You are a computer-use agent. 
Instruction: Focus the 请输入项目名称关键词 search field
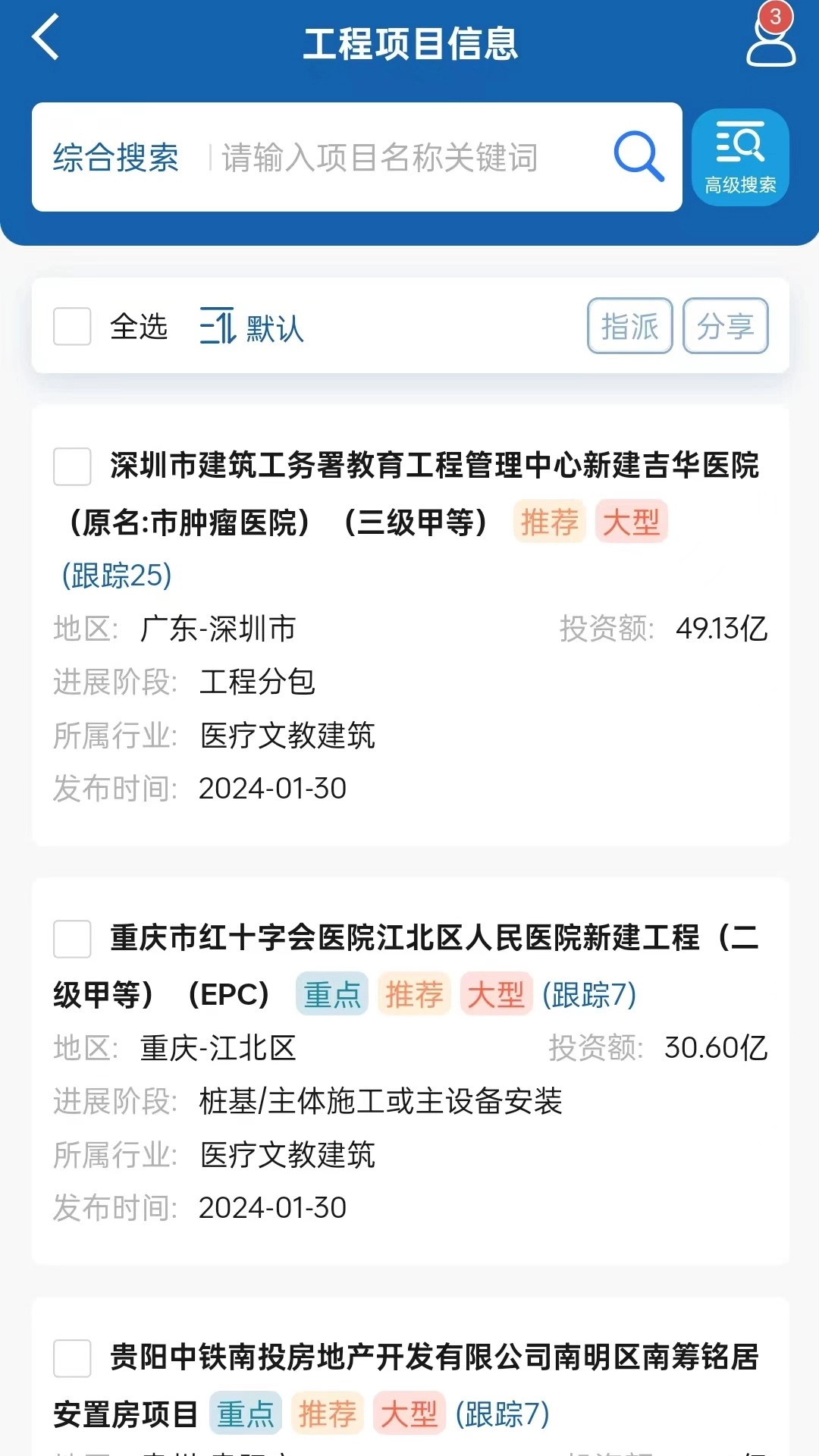point(394,158)
